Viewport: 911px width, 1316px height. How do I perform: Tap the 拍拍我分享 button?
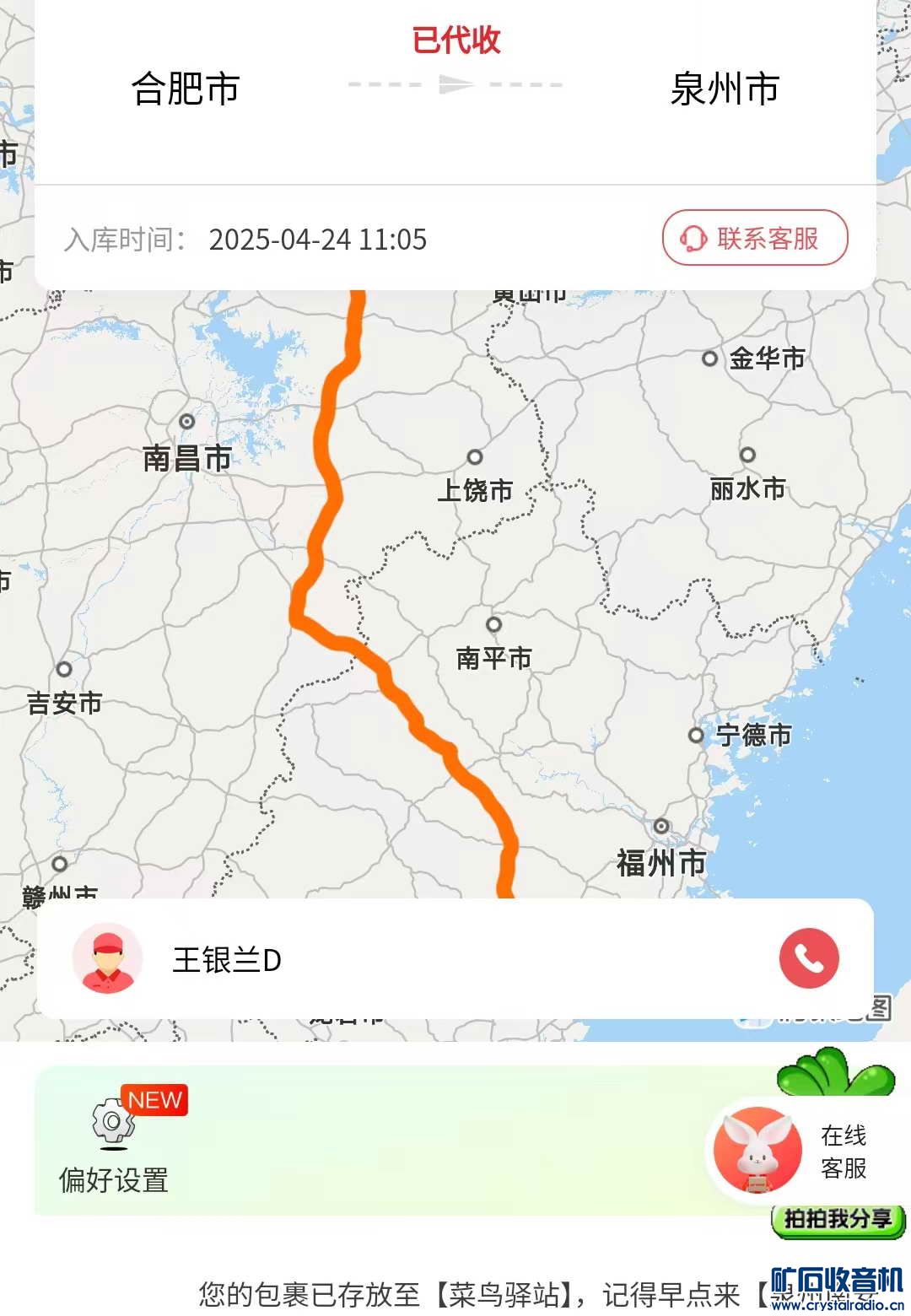coord(838,1220)
